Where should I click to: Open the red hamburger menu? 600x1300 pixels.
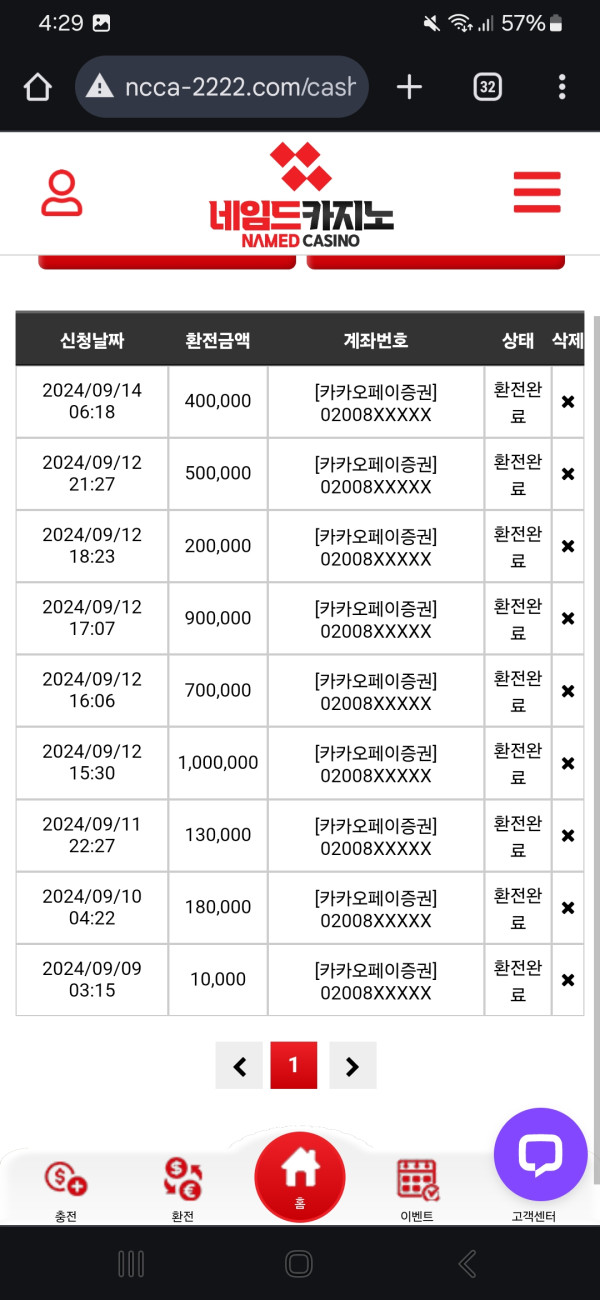click(537, 192)
